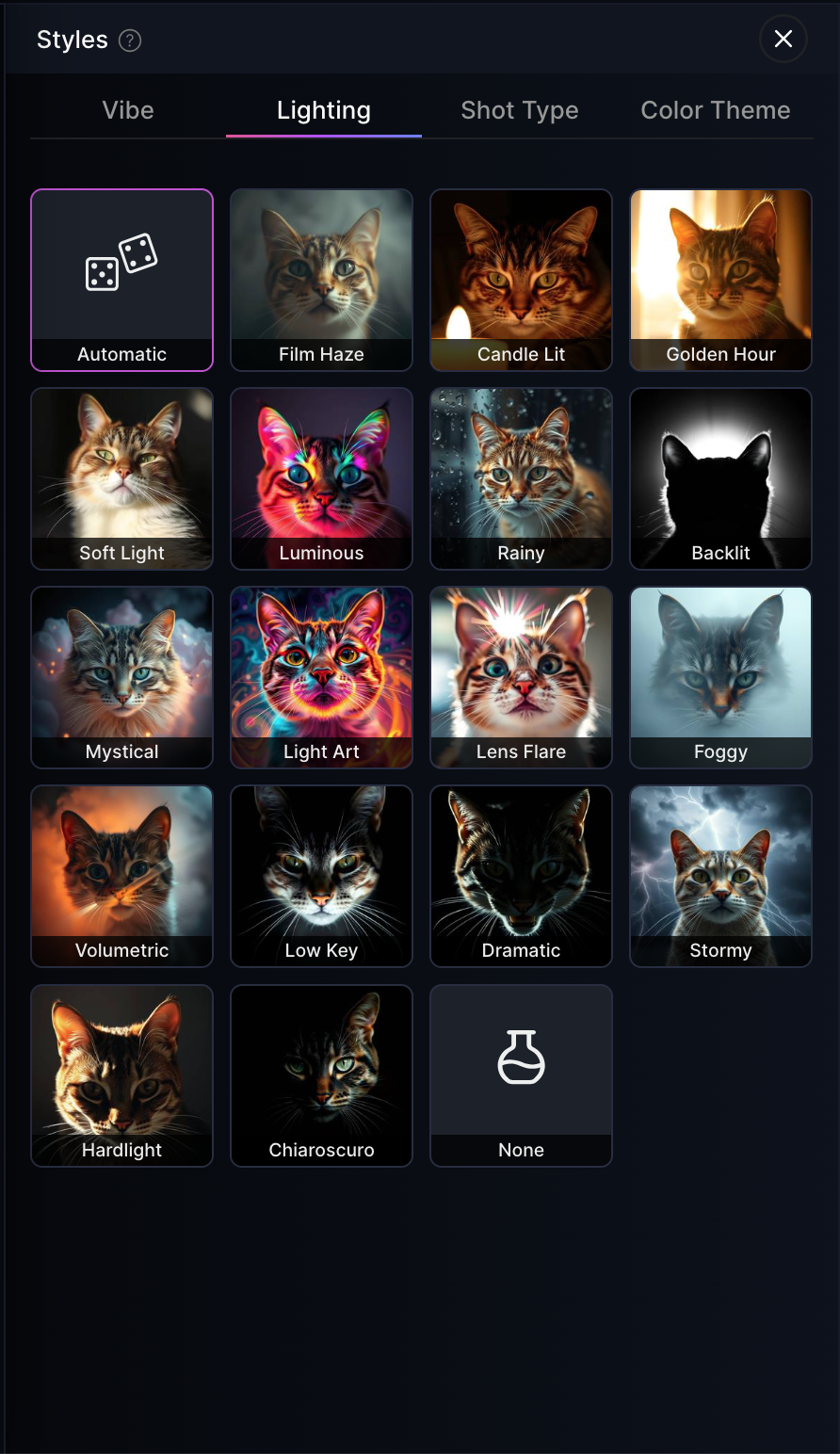The height and width of the screenshot is (1454, 840).
Task: Apply the Soft Light style
Action: (x=122, y=478)
